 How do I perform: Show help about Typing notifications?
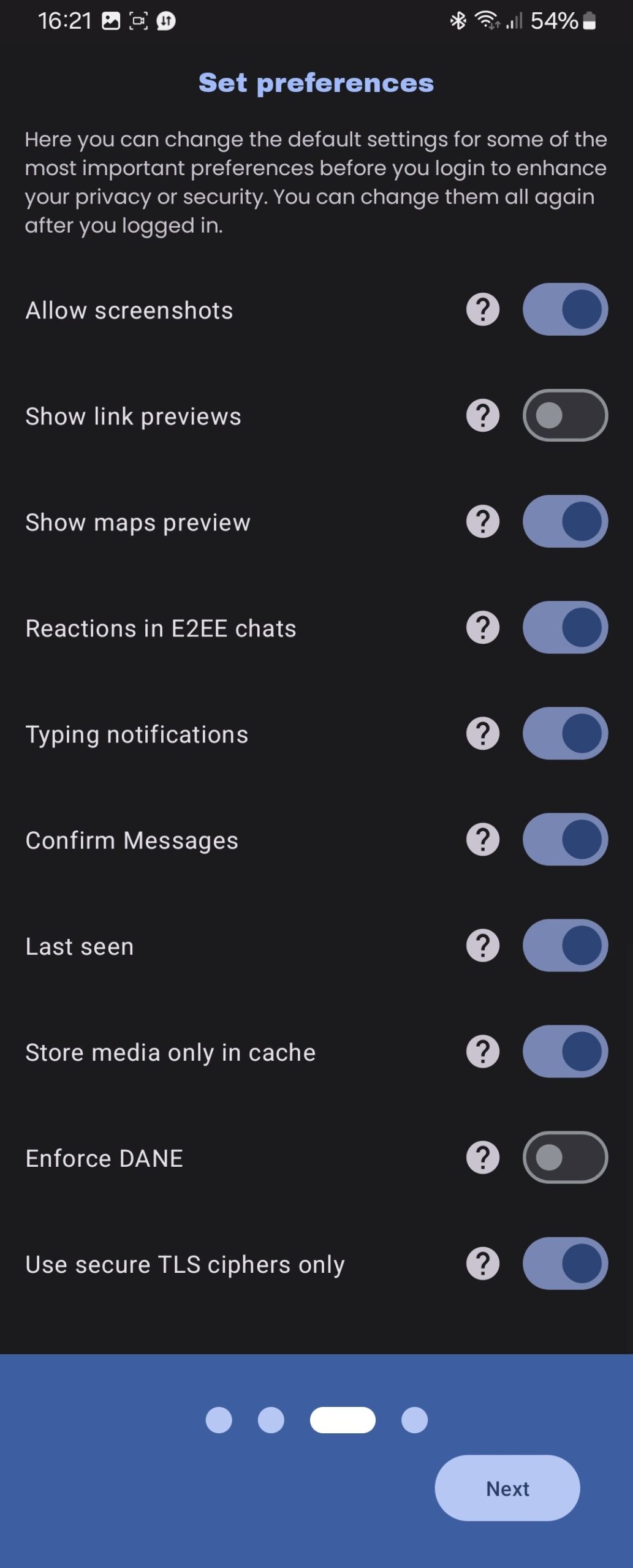483,733
